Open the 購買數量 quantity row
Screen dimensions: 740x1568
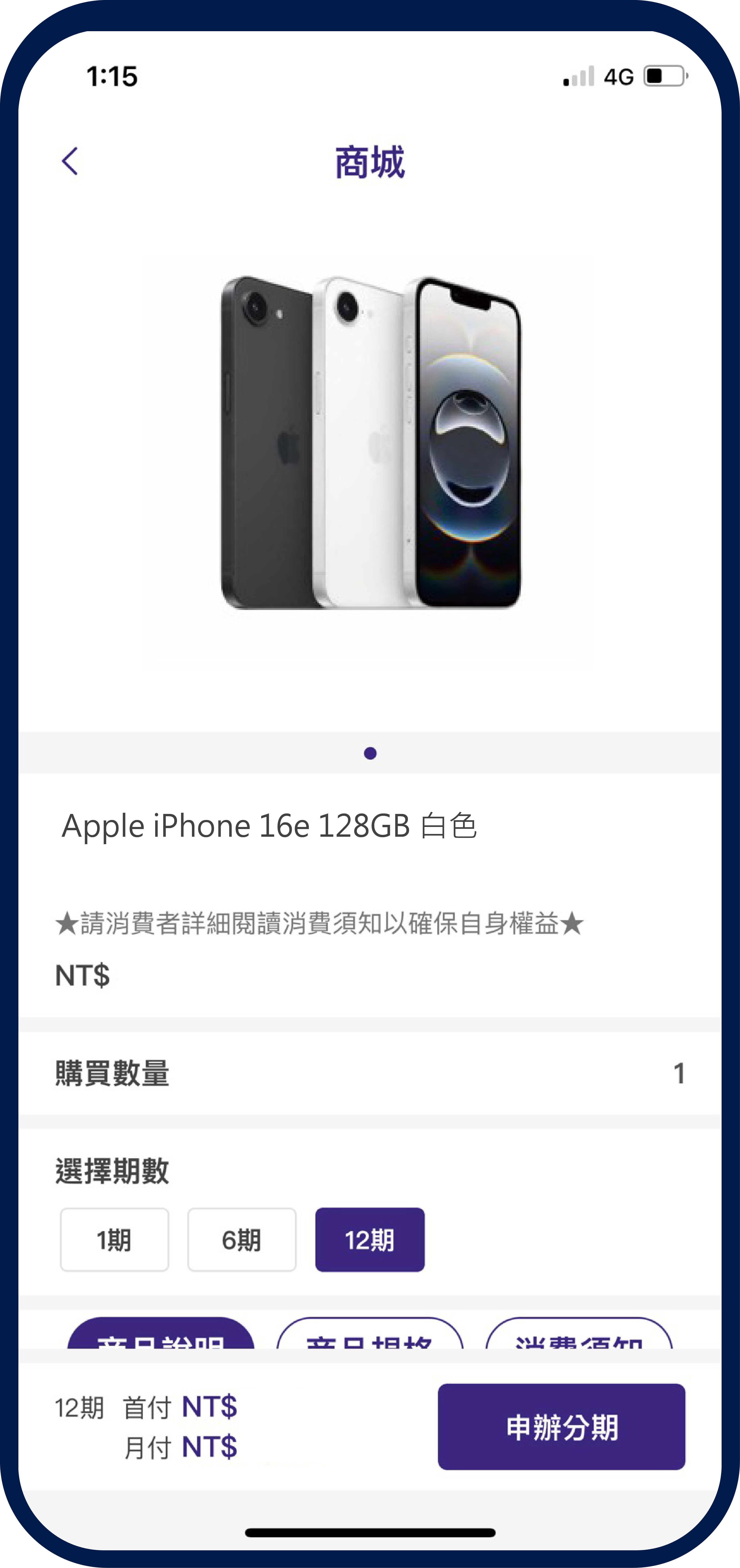(x=370, y=1073)
